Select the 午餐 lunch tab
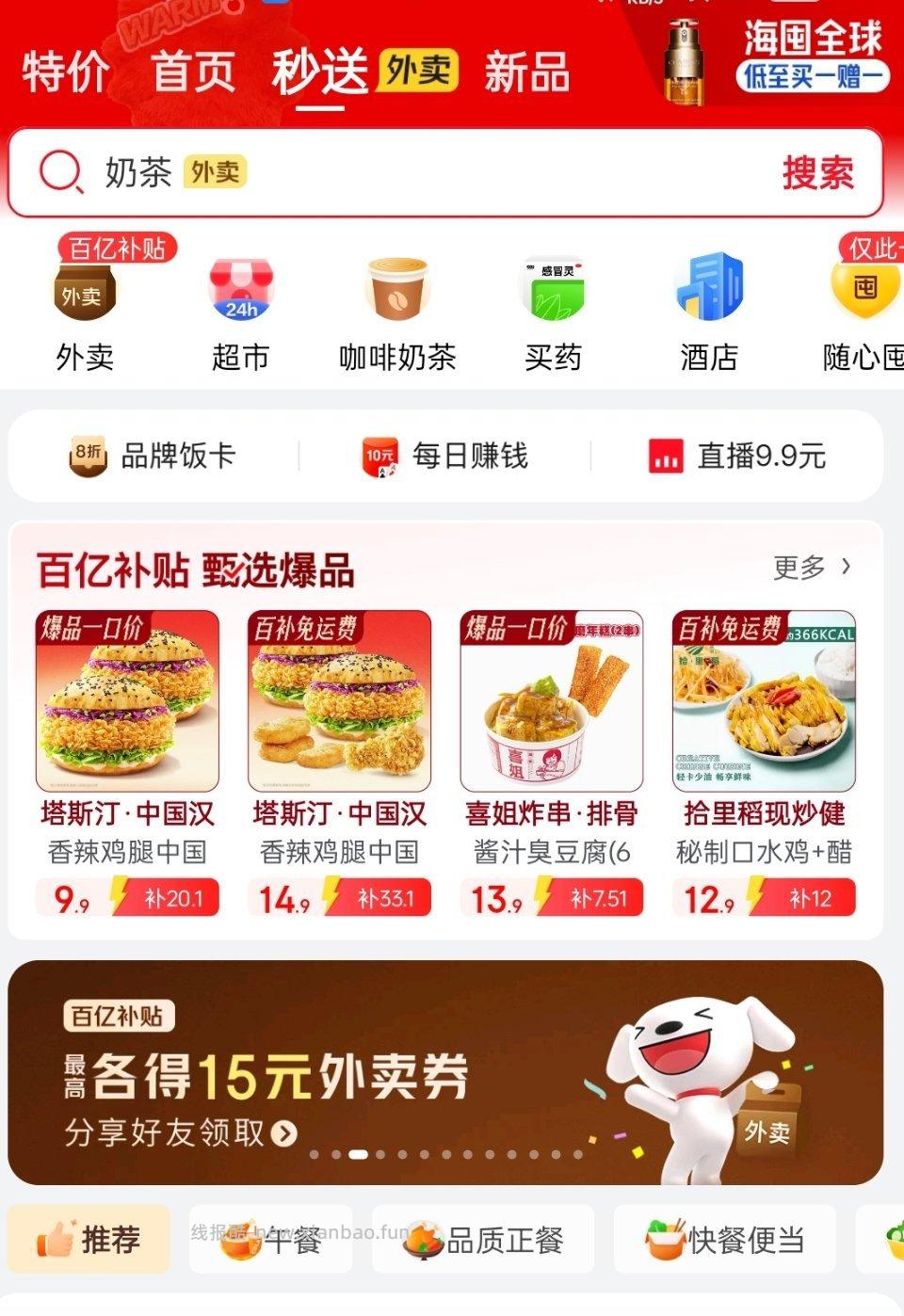This screenshot has width=904, height=1316. [271, 1240]
